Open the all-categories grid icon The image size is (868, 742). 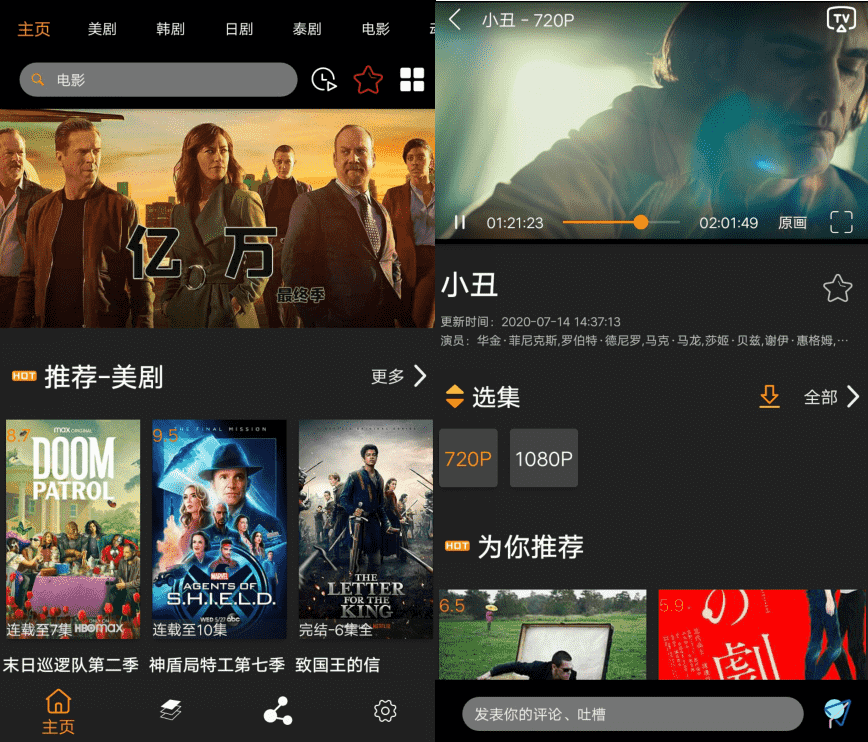coord(412,80)
